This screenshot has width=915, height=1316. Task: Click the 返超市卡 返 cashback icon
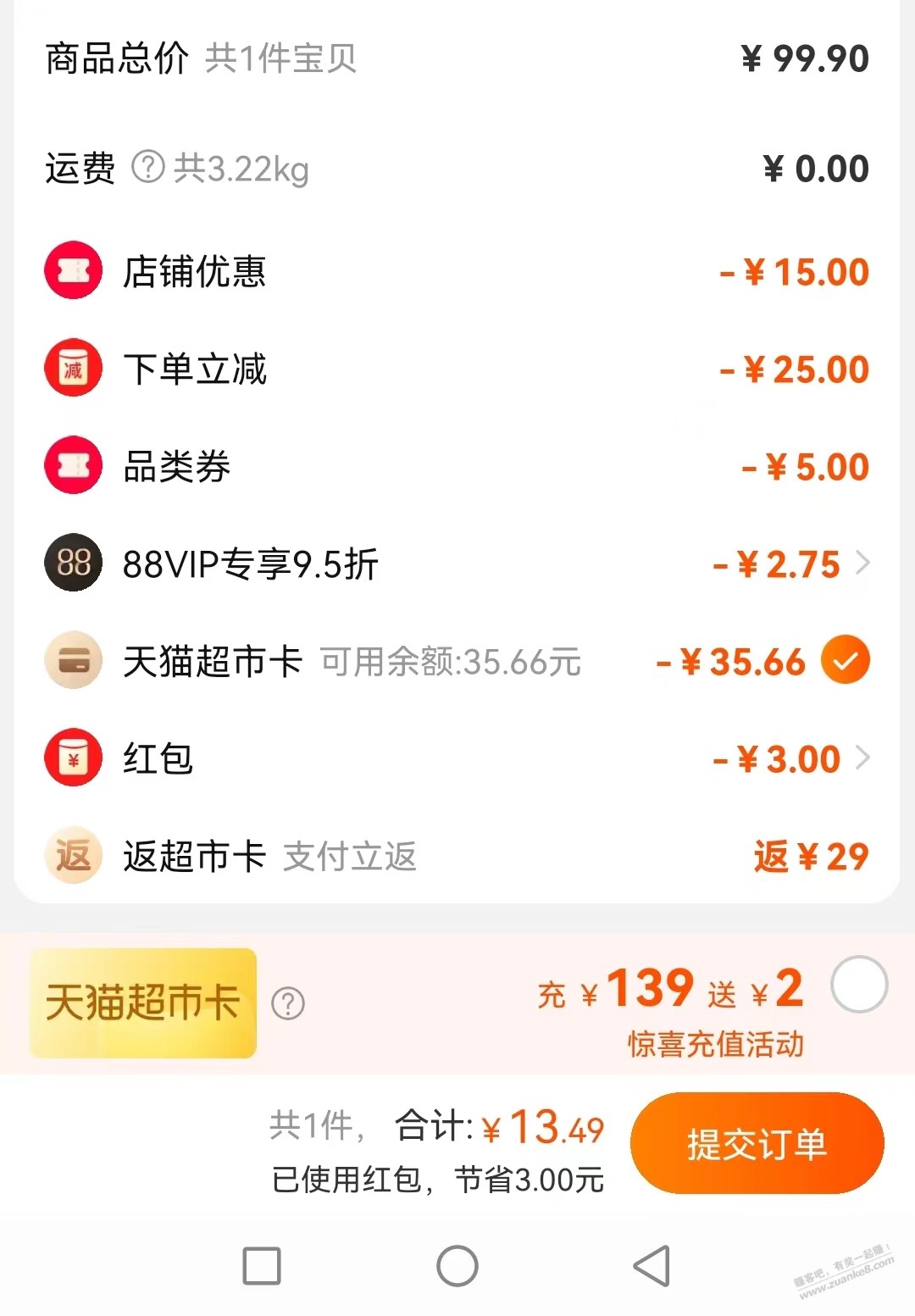click(x=72, y=856)
